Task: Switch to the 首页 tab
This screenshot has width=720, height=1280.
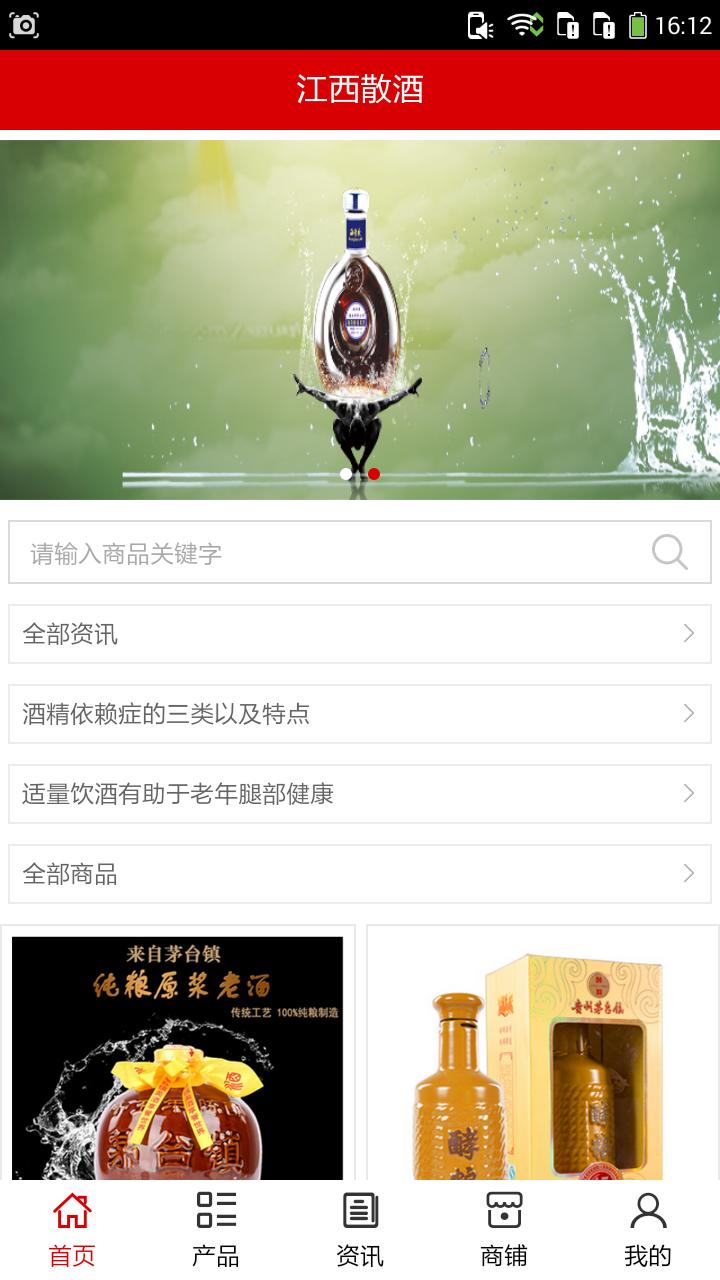Action: (x=72, y=1230)
